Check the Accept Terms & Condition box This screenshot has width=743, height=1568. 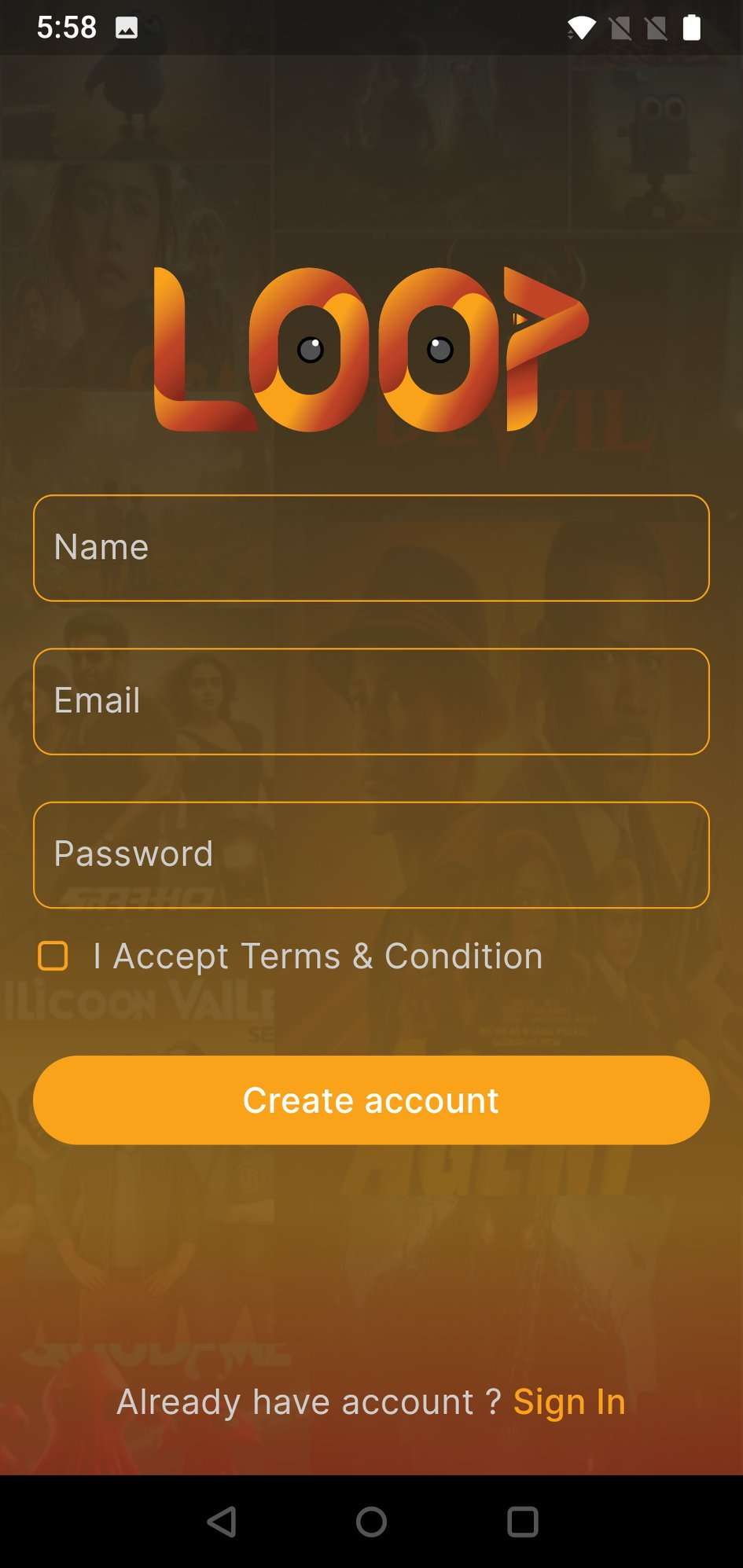(53, 957)
